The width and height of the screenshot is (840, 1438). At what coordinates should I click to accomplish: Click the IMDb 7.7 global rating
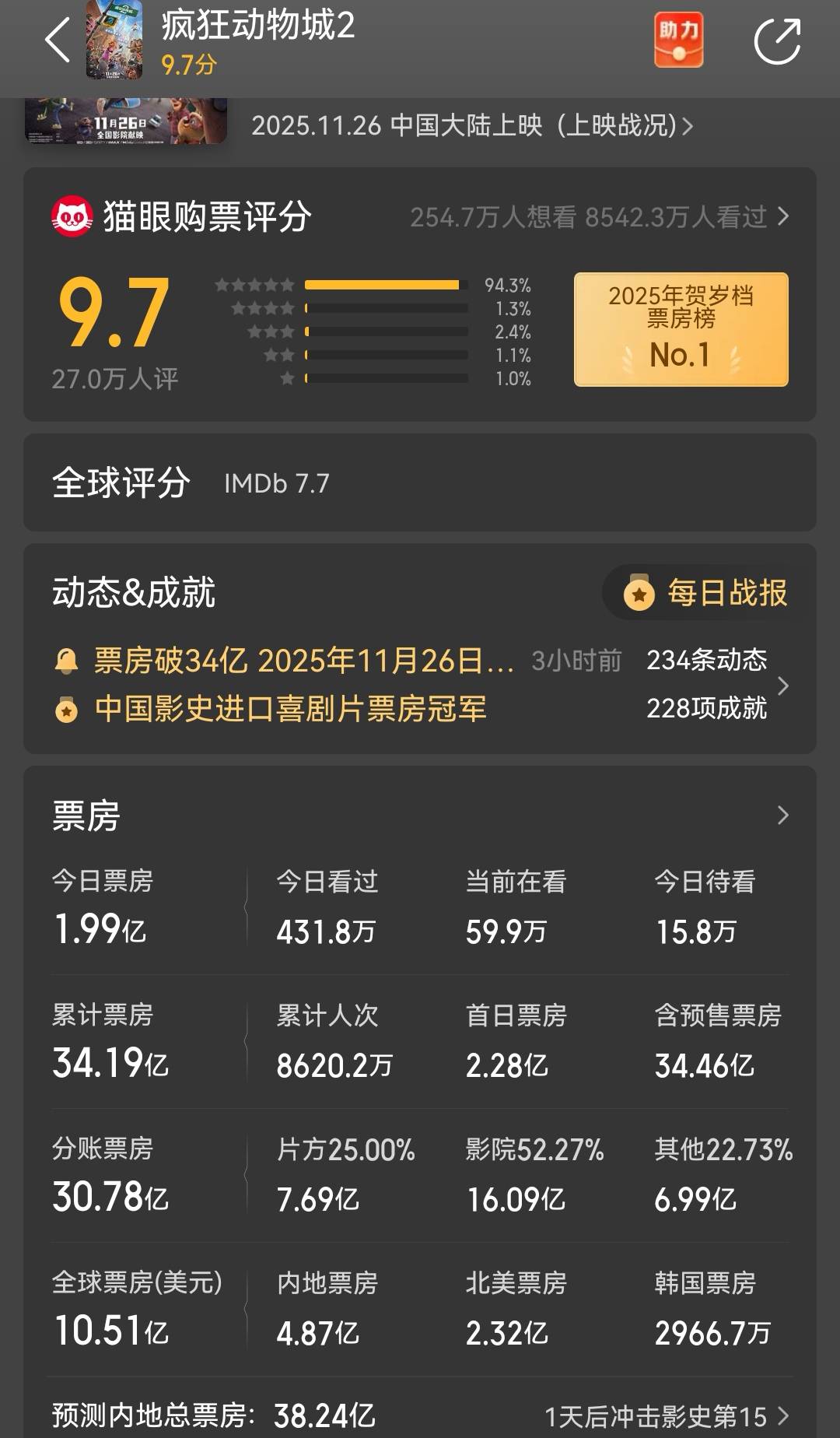click(276, 484)
